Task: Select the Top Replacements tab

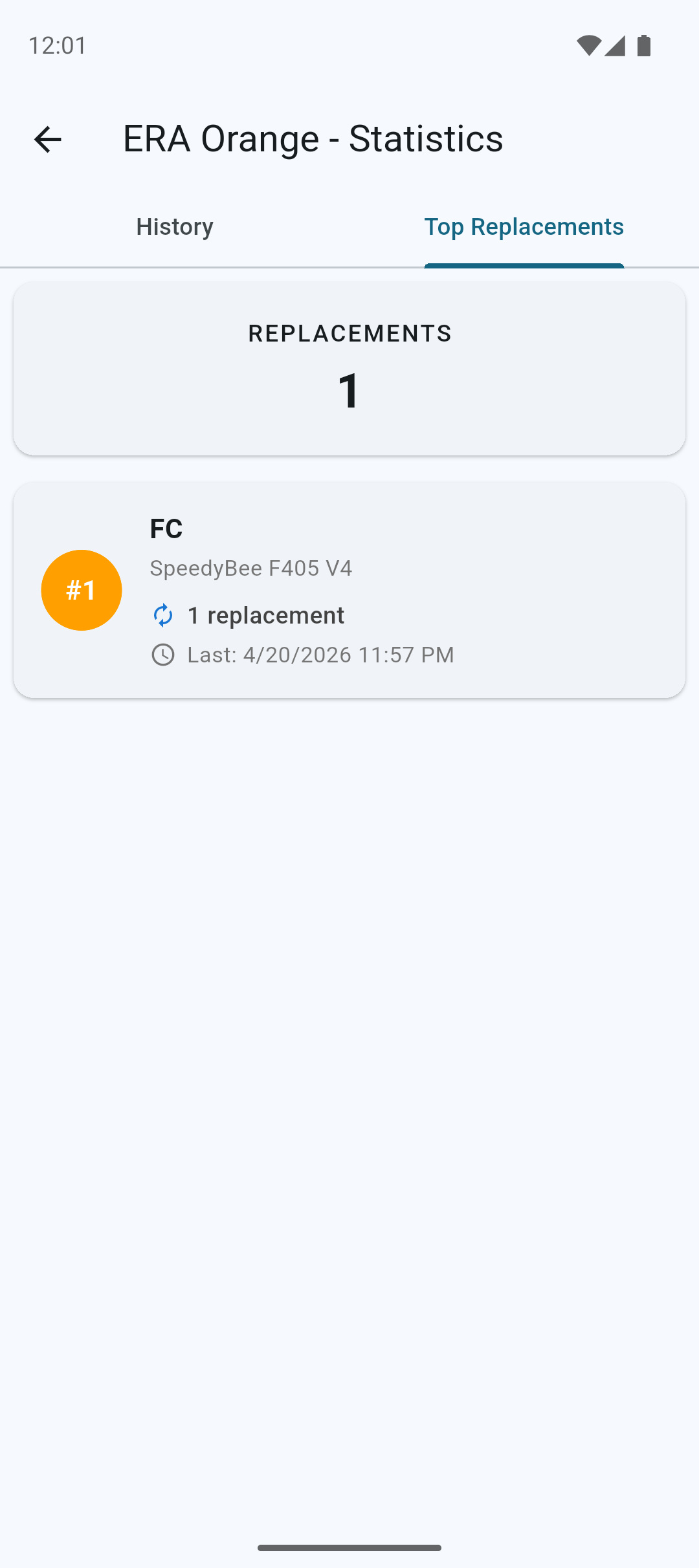Action: click(x=524, y=227)
